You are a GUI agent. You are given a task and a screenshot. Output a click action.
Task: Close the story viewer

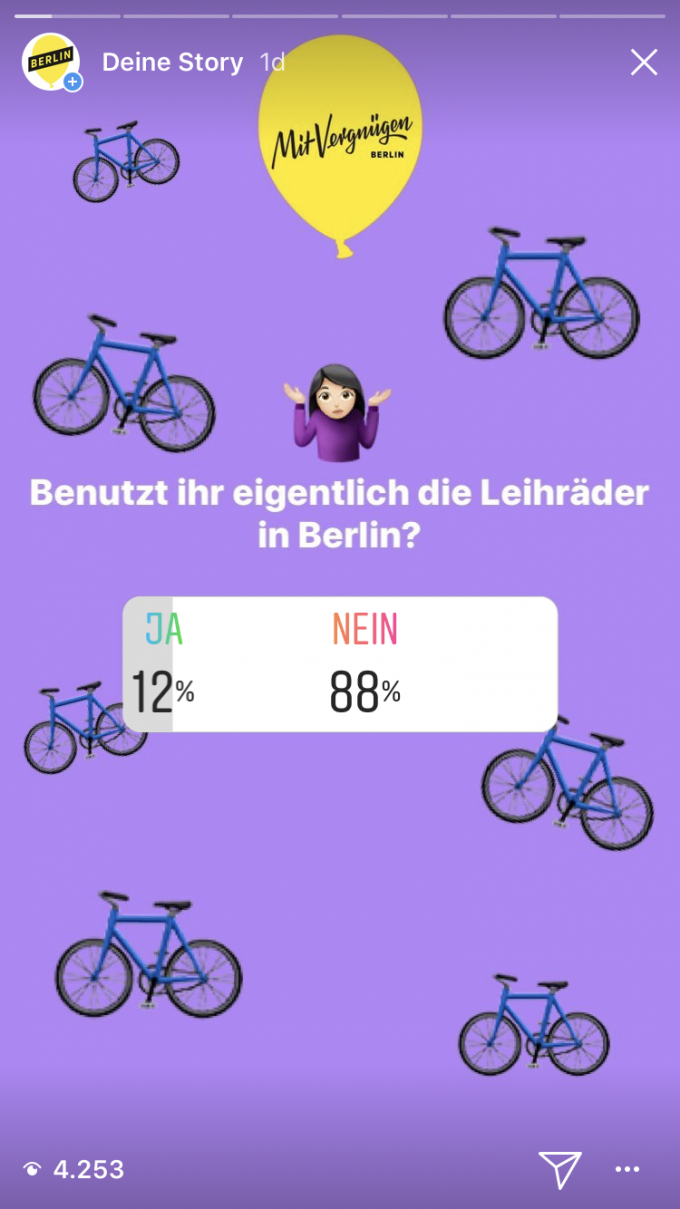click(644, 63)
